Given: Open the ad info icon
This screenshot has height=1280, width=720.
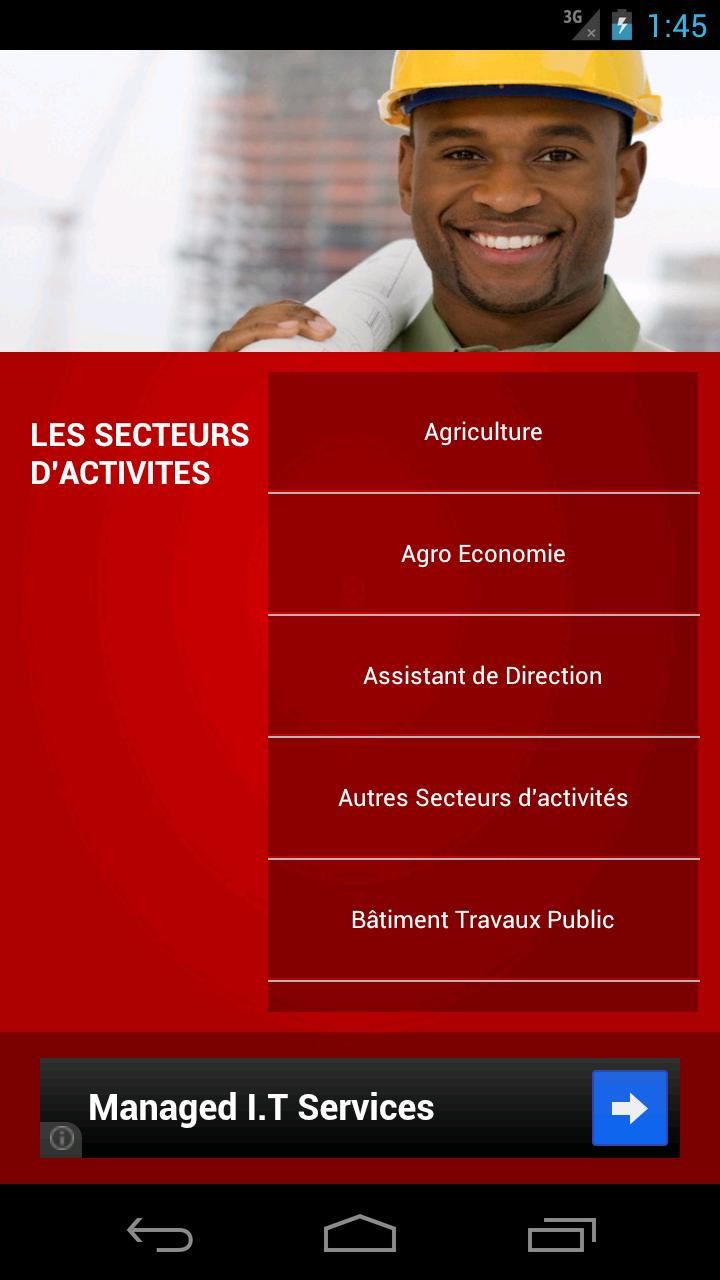Looking at the screenshot, I should pyautogui.click(x=62, y=1138).
